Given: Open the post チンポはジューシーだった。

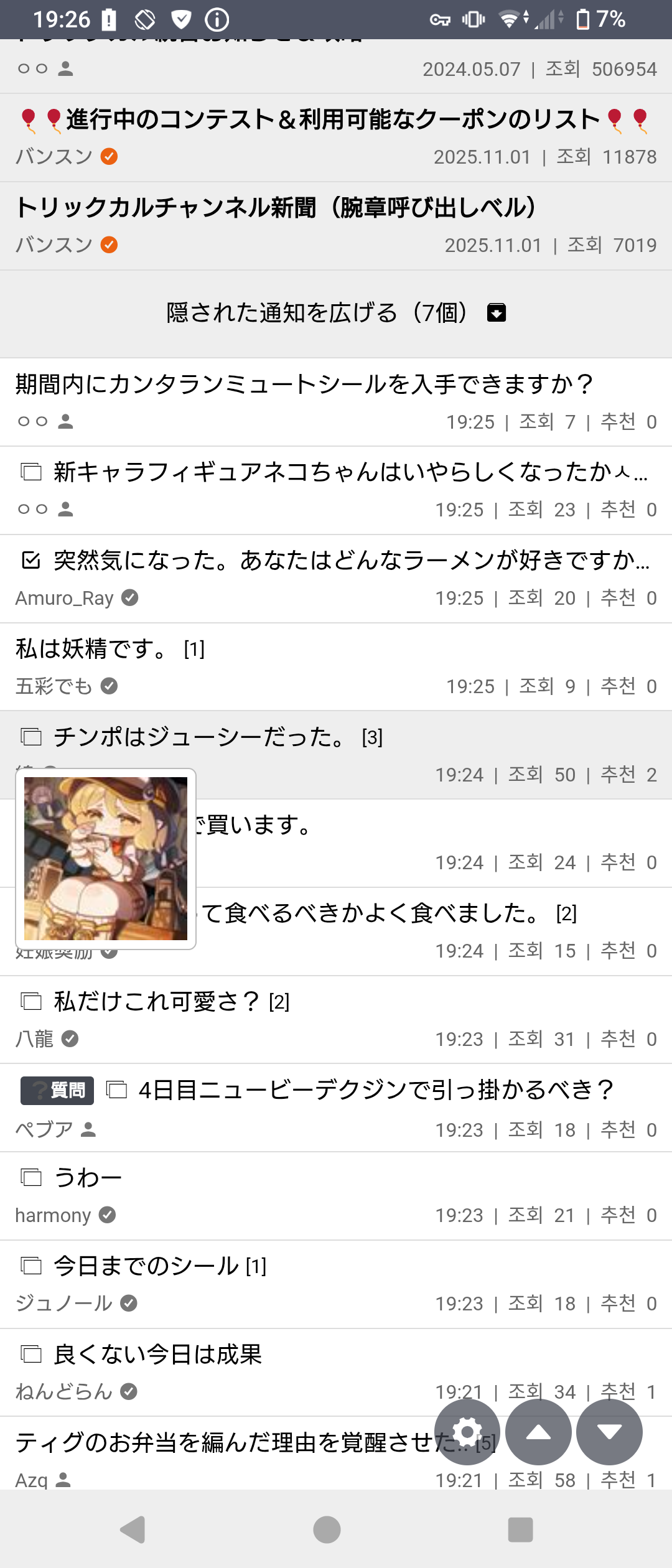Looking at the screenshot, I should coord(199,737).
